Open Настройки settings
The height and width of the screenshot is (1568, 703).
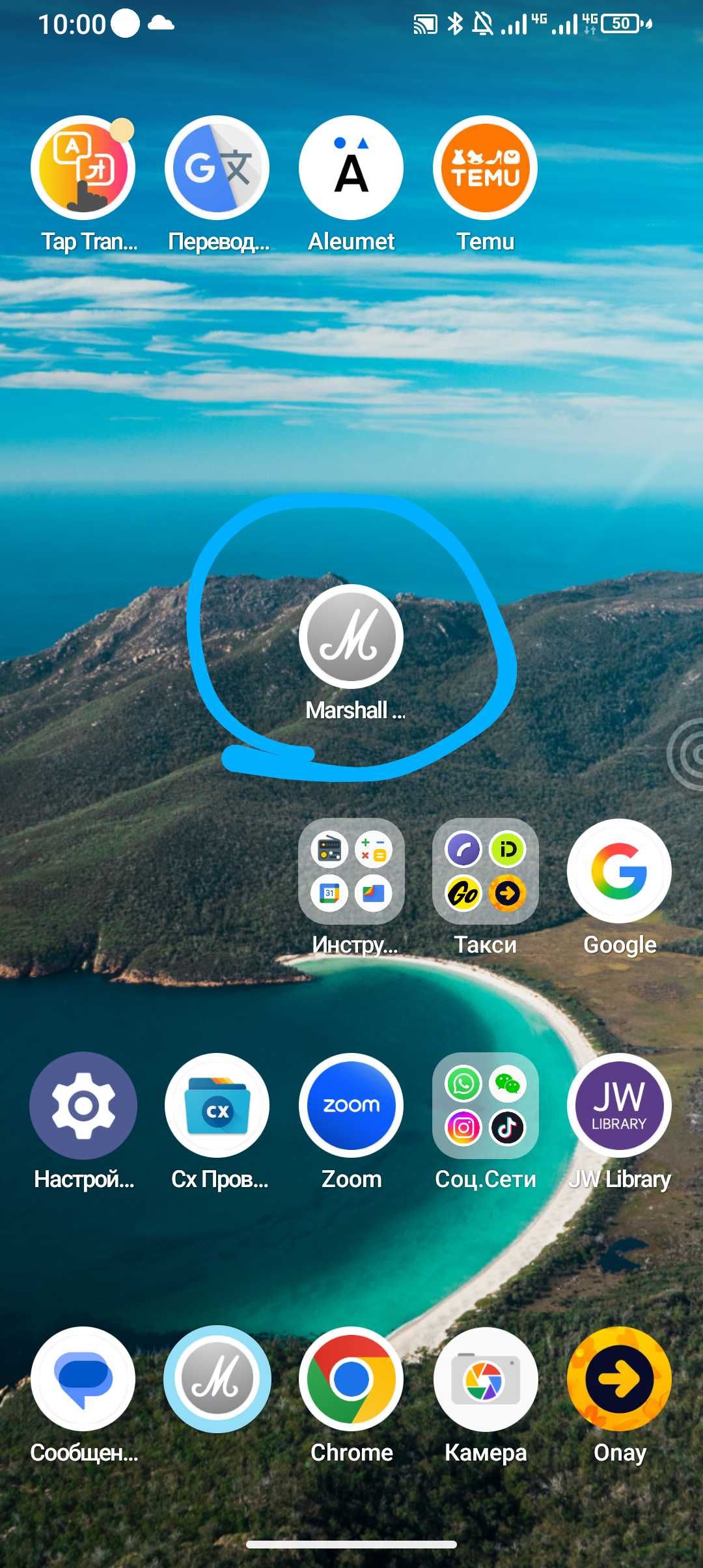coord(83,1106)
